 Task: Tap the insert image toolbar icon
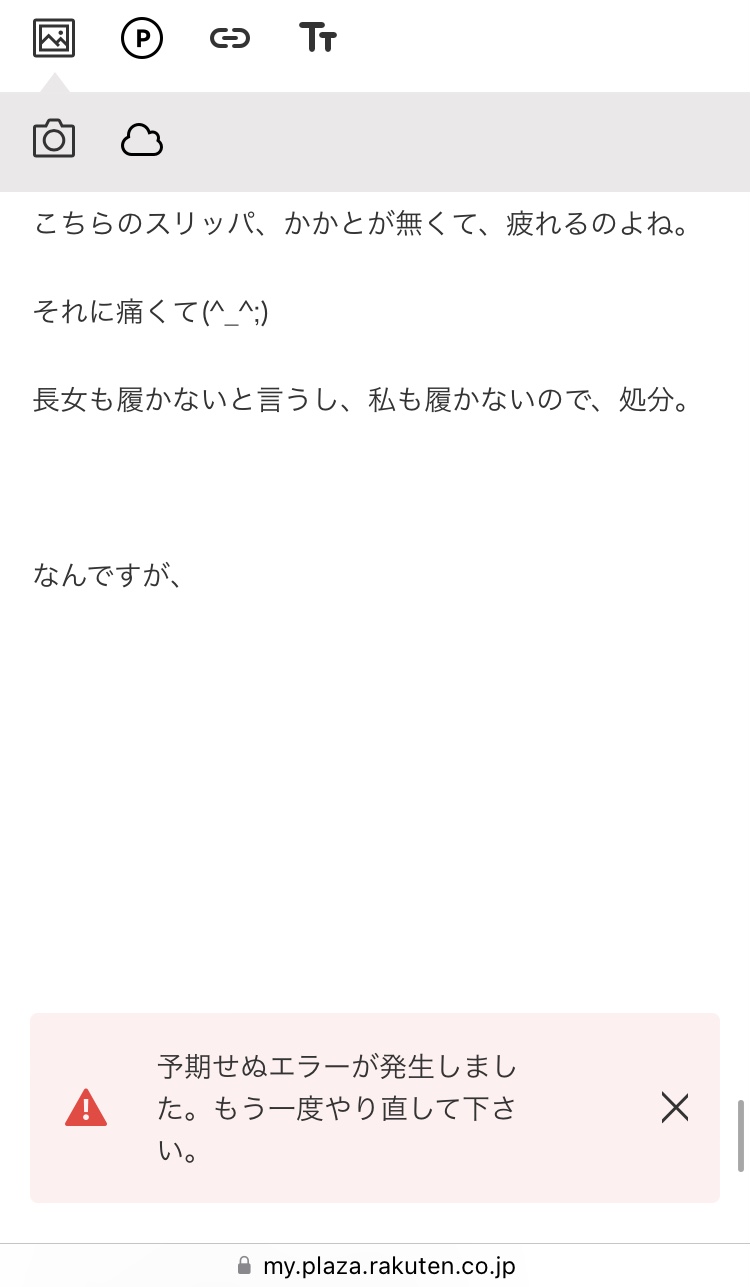coord(54,38)
